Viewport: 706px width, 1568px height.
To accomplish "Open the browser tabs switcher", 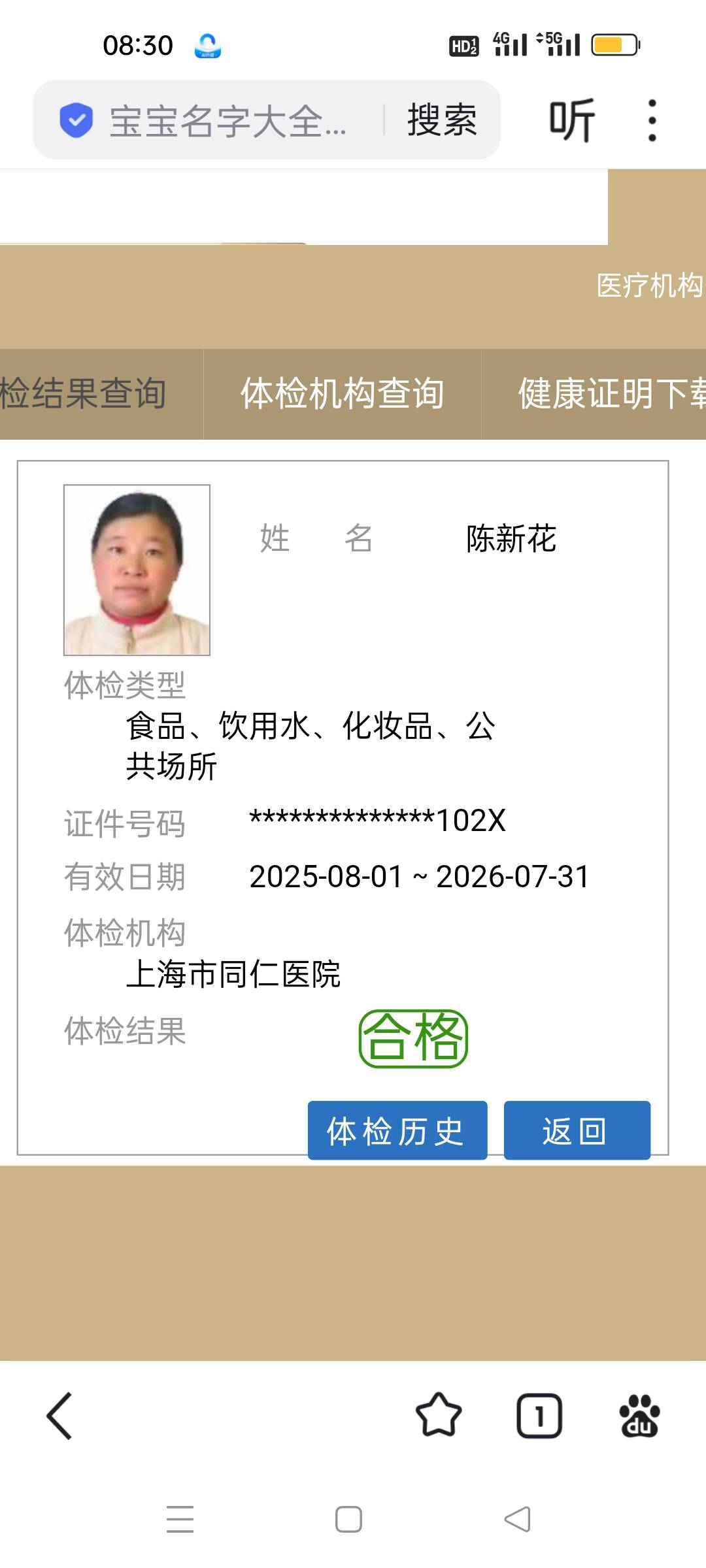I will point(539,1416).
